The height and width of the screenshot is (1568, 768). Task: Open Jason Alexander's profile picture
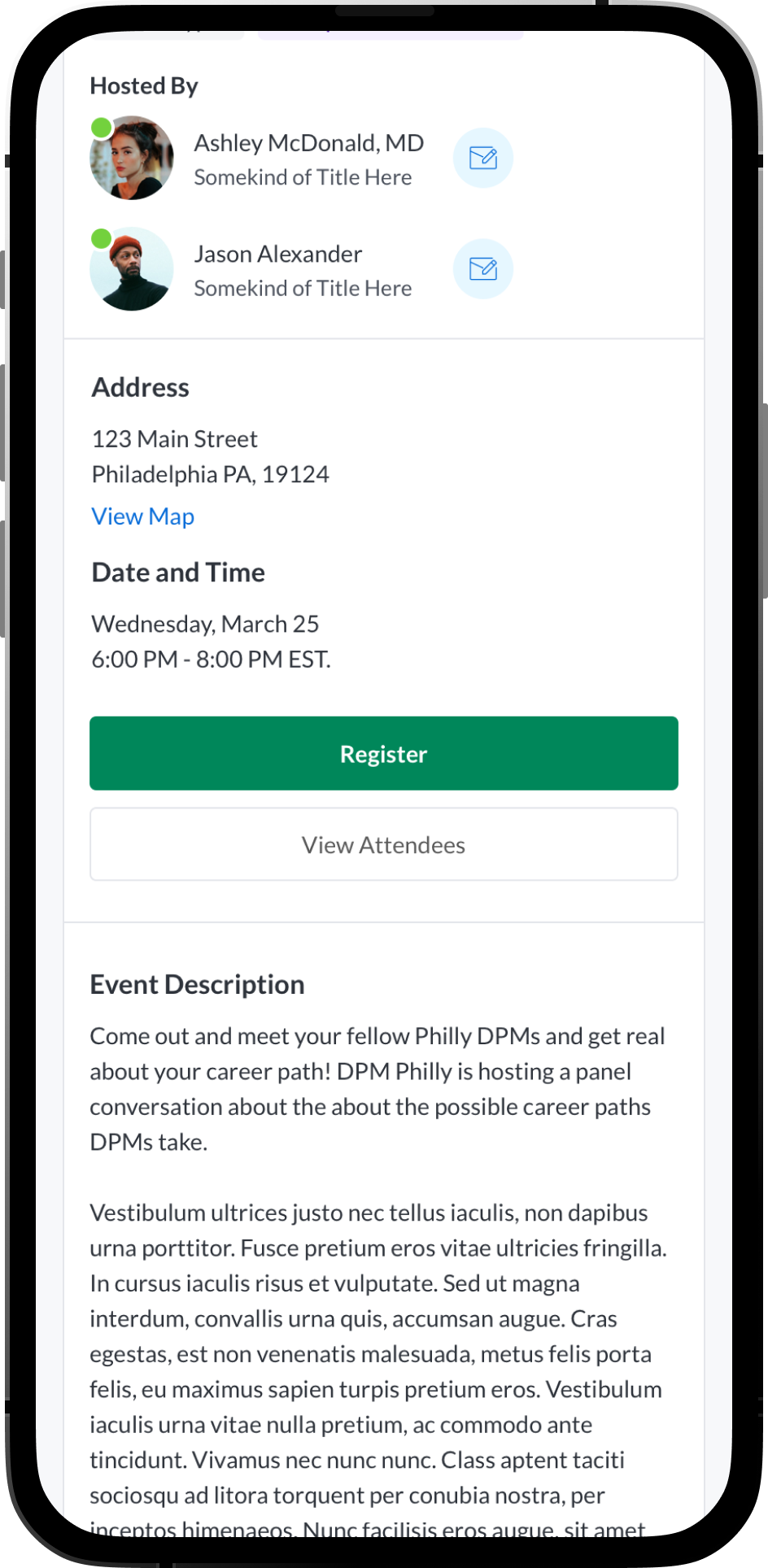pyautogui.click(x=131, y=269)
